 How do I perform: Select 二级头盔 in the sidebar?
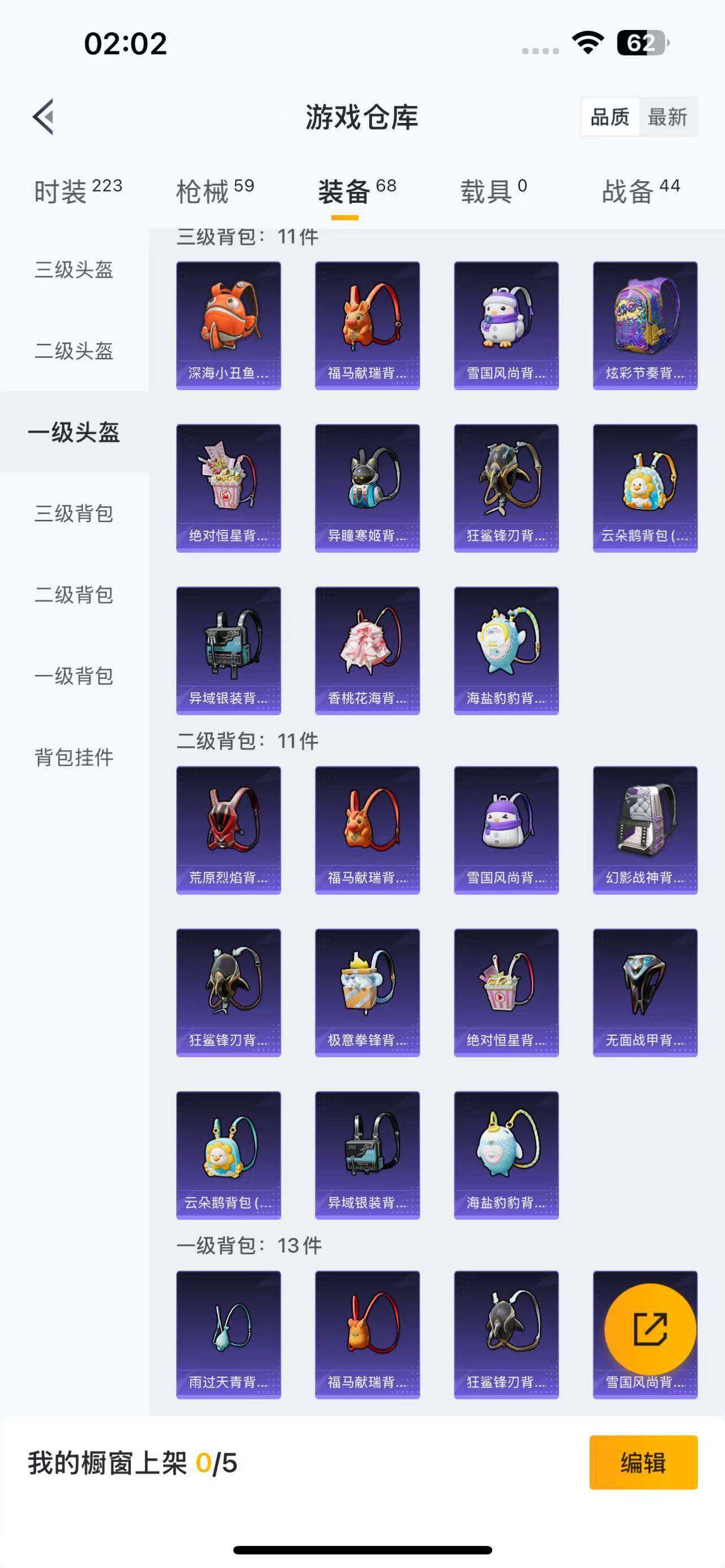(74, 351)
